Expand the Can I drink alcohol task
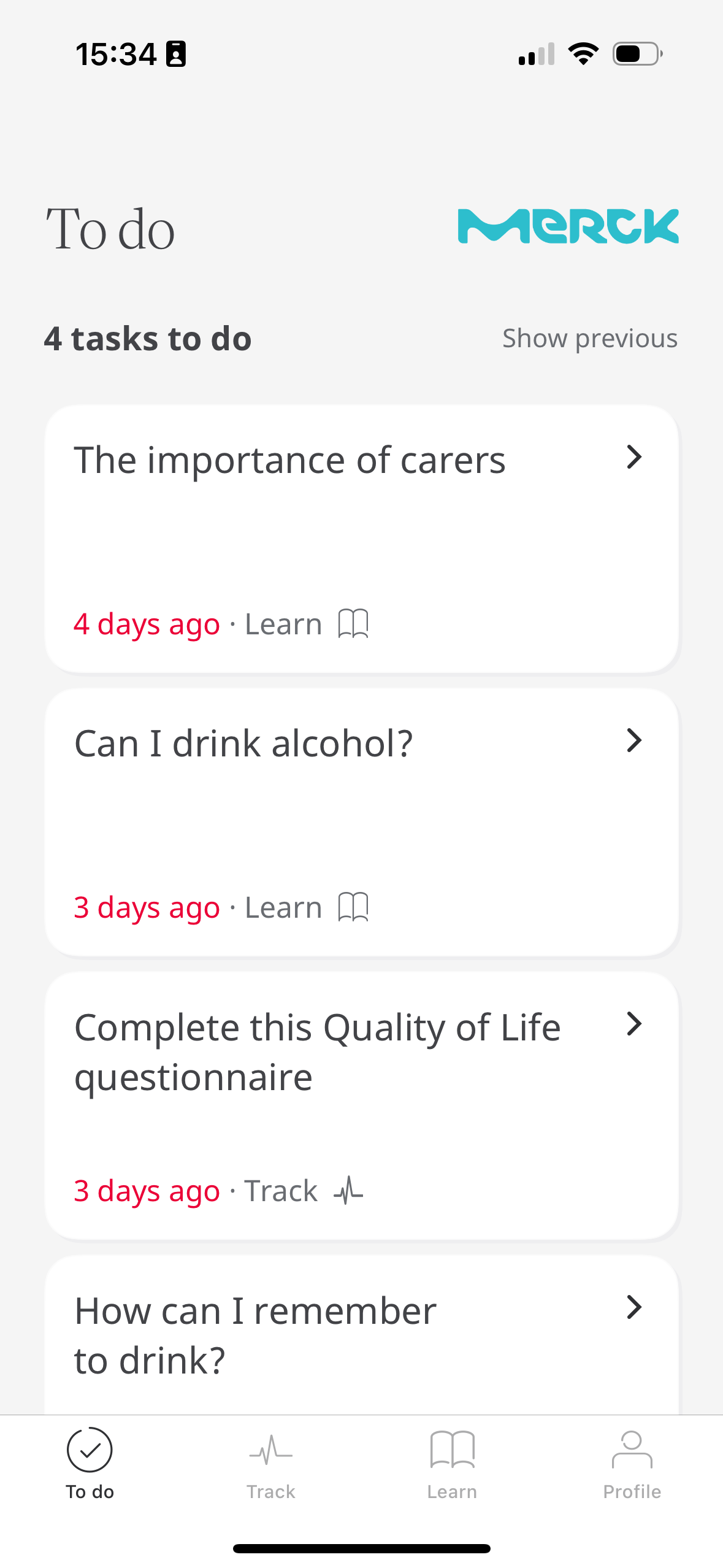 coord(635,741)
